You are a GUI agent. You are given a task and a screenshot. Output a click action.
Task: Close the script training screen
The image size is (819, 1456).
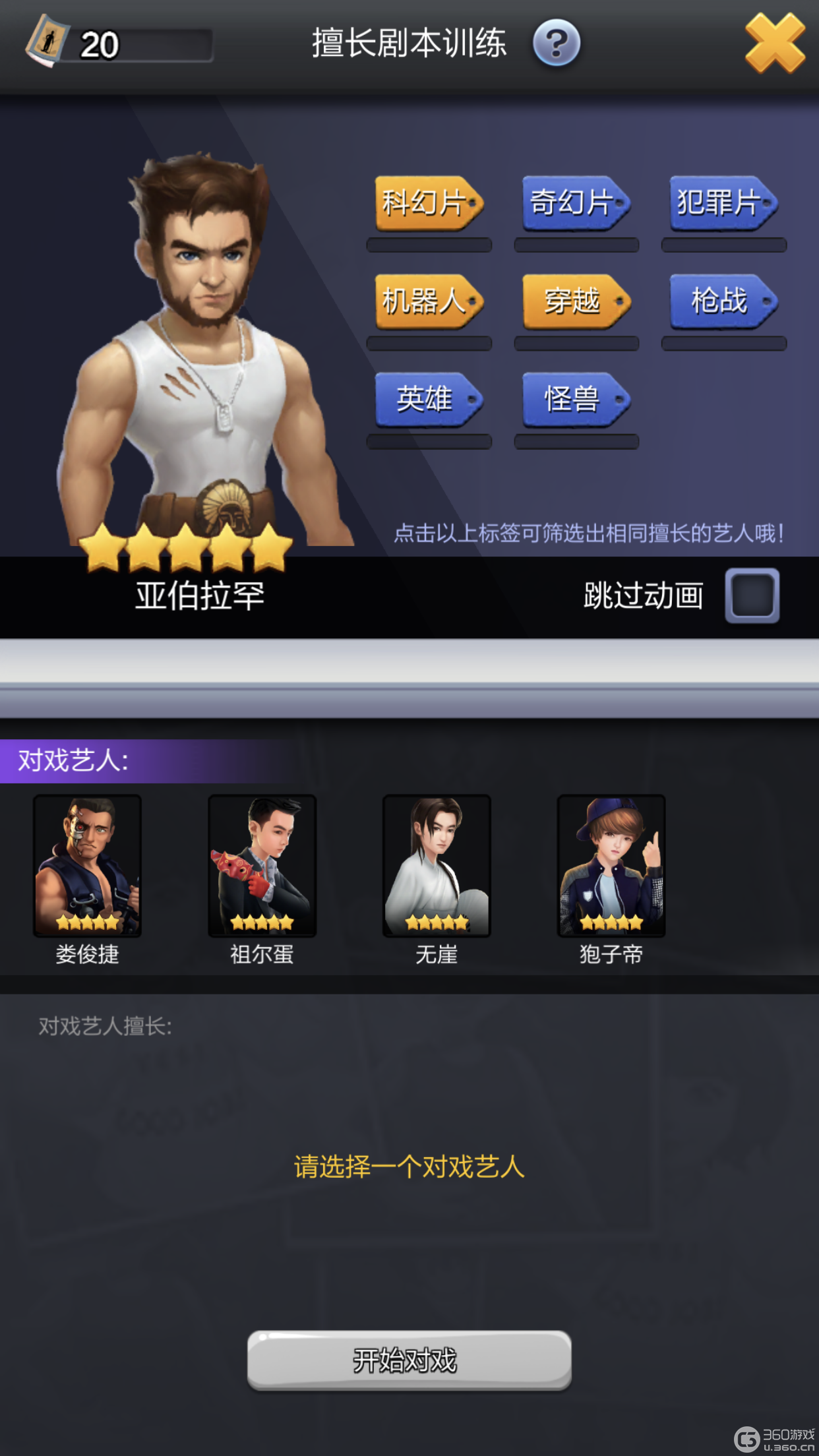tap(775, 44)
